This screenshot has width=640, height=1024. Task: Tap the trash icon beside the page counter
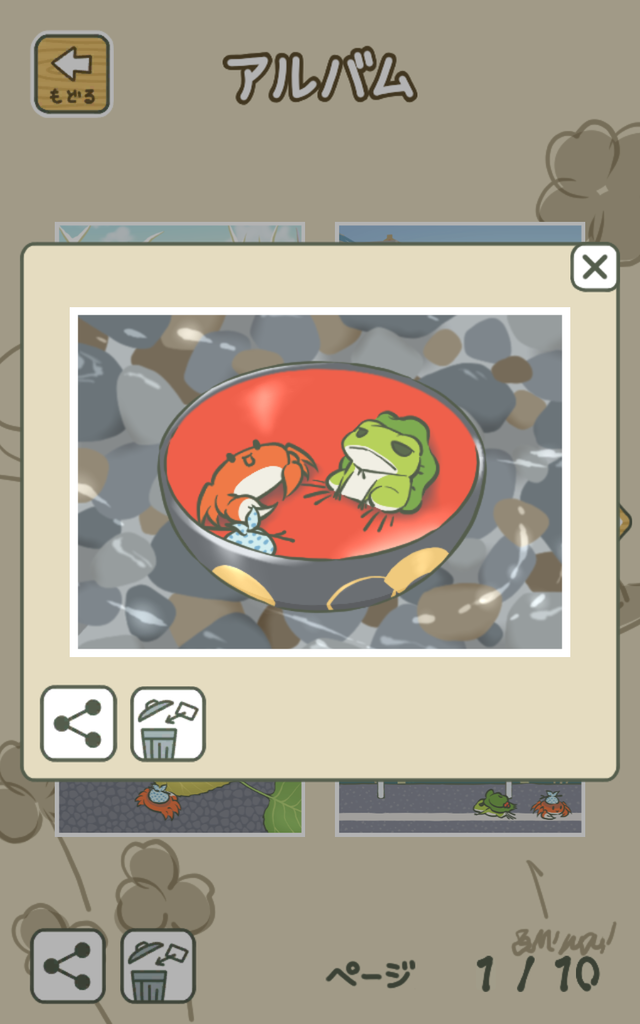158,965
